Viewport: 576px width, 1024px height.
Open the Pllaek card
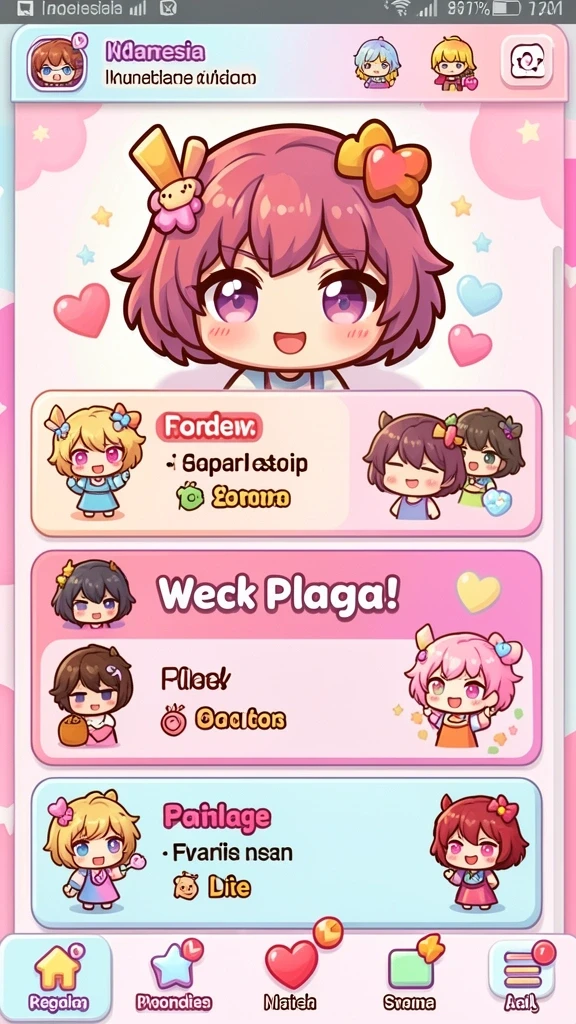click(x=286, y=699)
